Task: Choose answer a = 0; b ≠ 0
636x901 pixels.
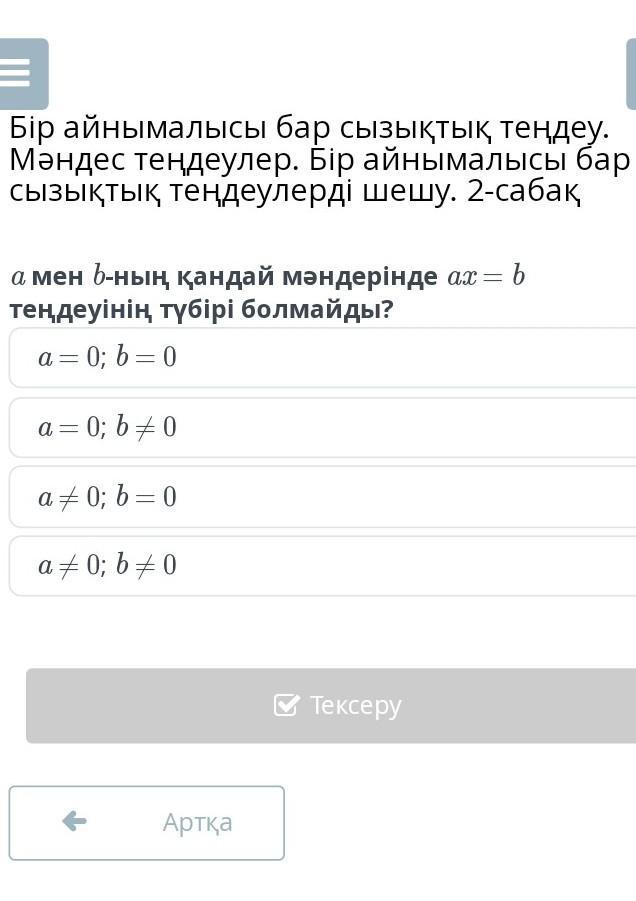Action: 320,427
